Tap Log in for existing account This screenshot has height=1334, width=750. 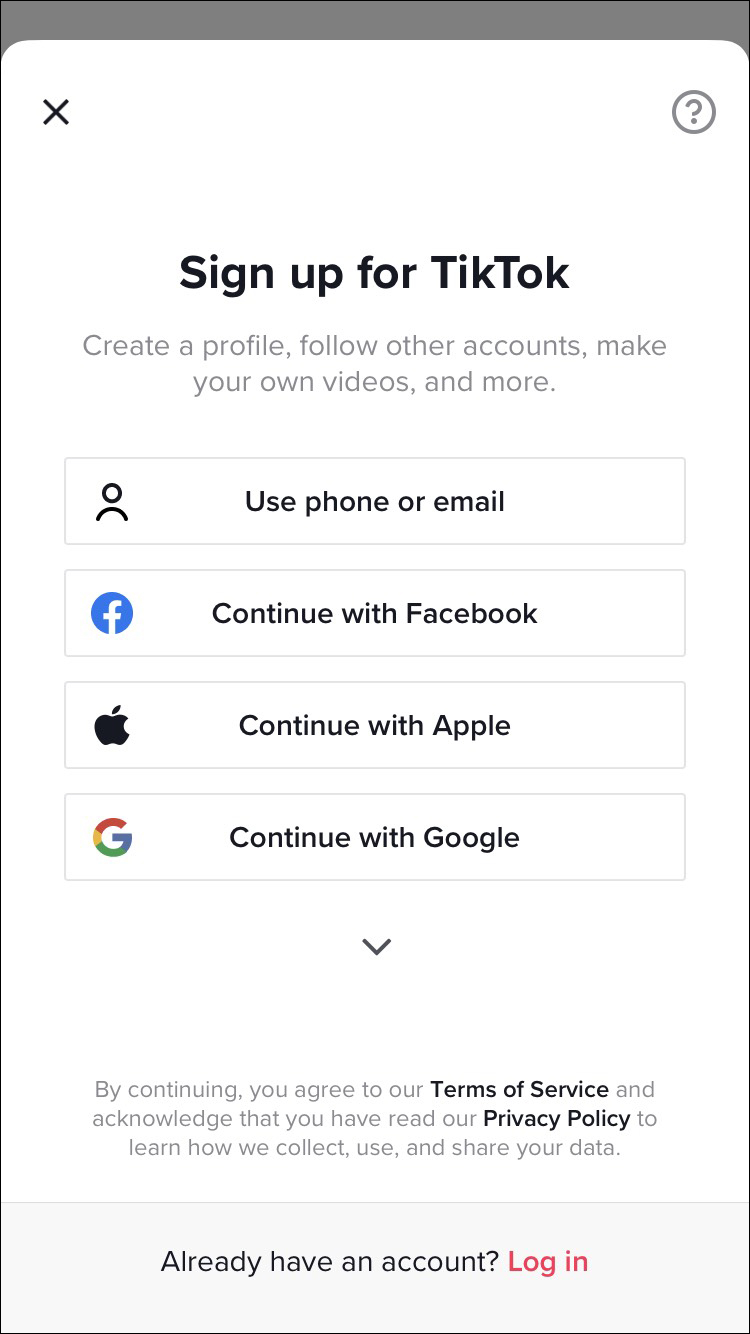tap(548, 1262)
